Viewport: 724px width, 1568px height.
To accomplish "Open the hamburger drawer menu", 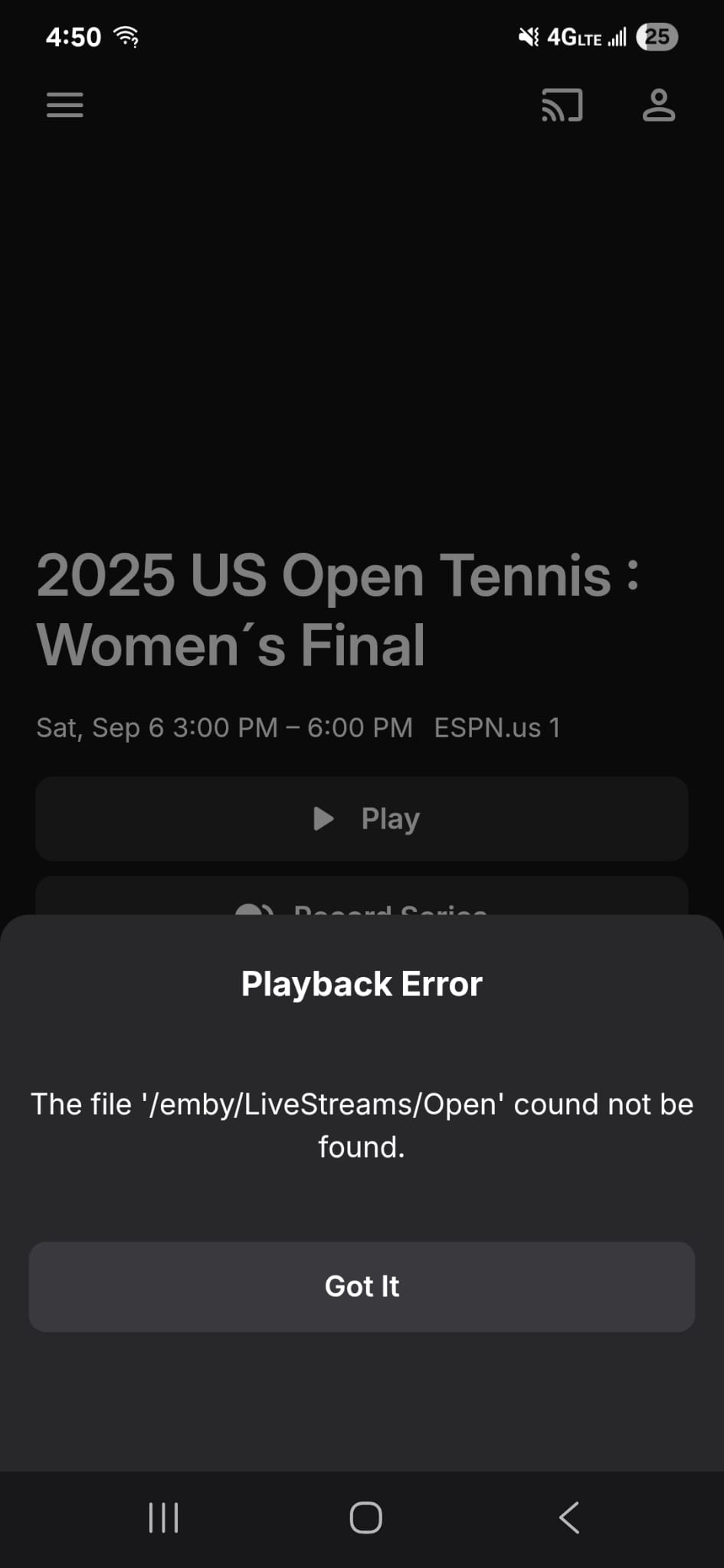I will 65,105.
